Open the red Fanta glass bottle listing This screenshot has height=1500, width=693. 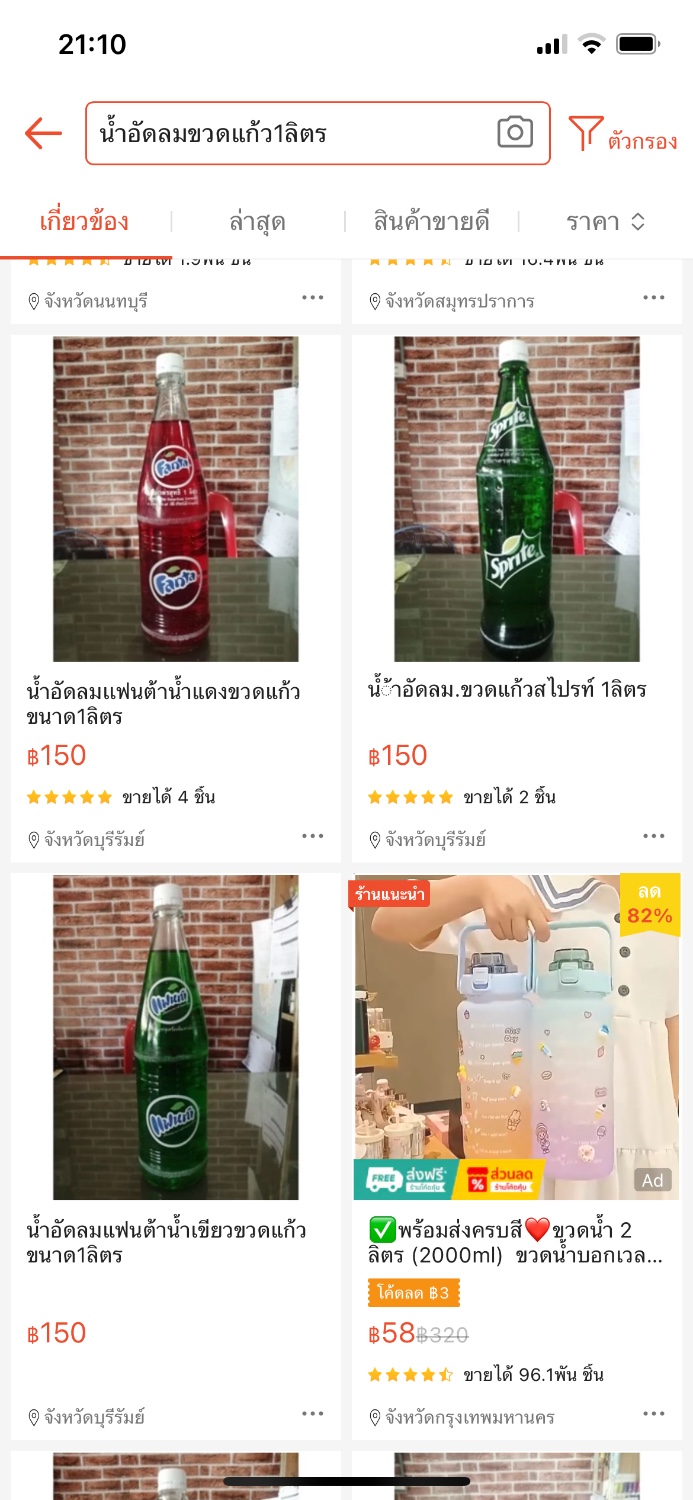[x=176, y=500]
